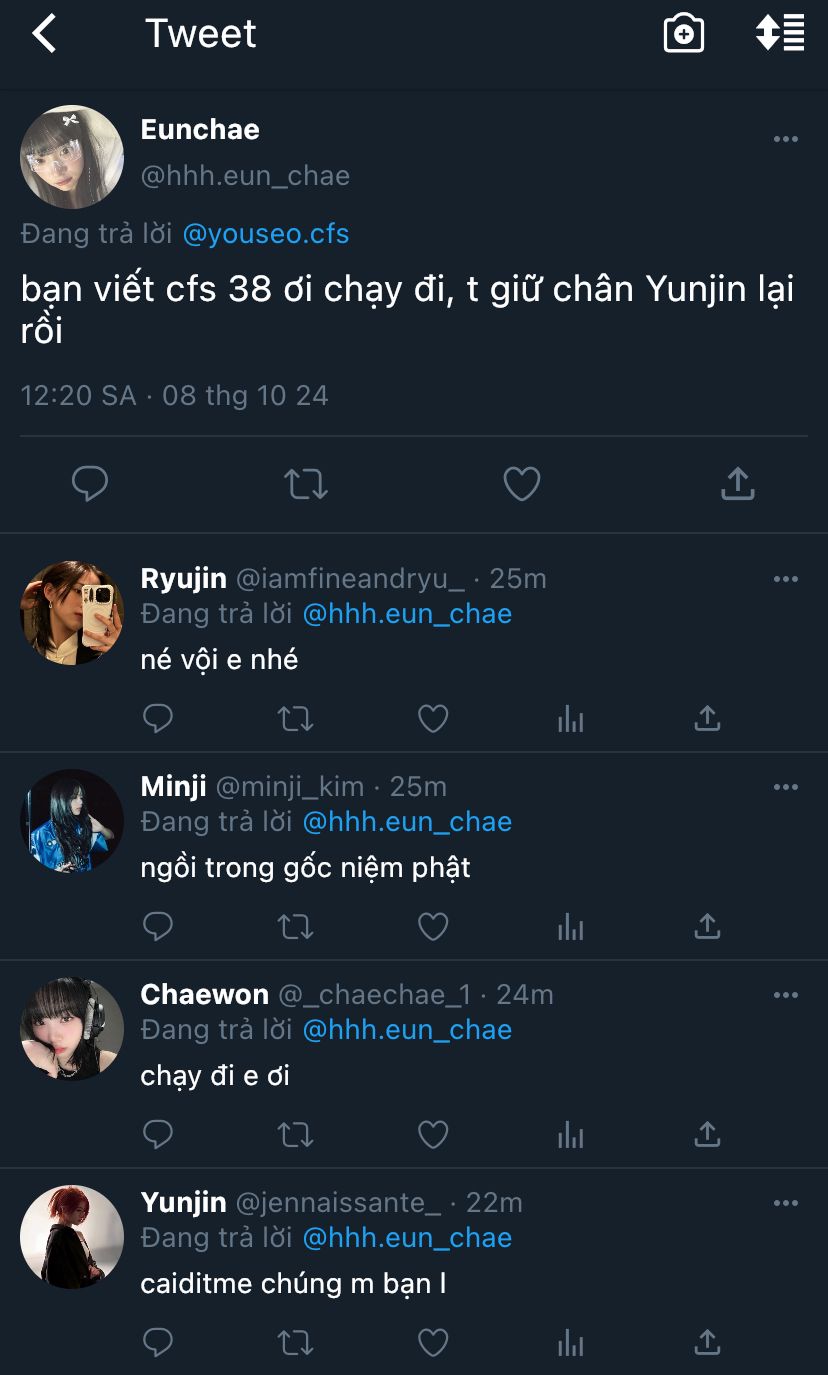Retweet Minji's reply
The width and height of the screenshot is (828, 1375).
click(x=296, y=927)
